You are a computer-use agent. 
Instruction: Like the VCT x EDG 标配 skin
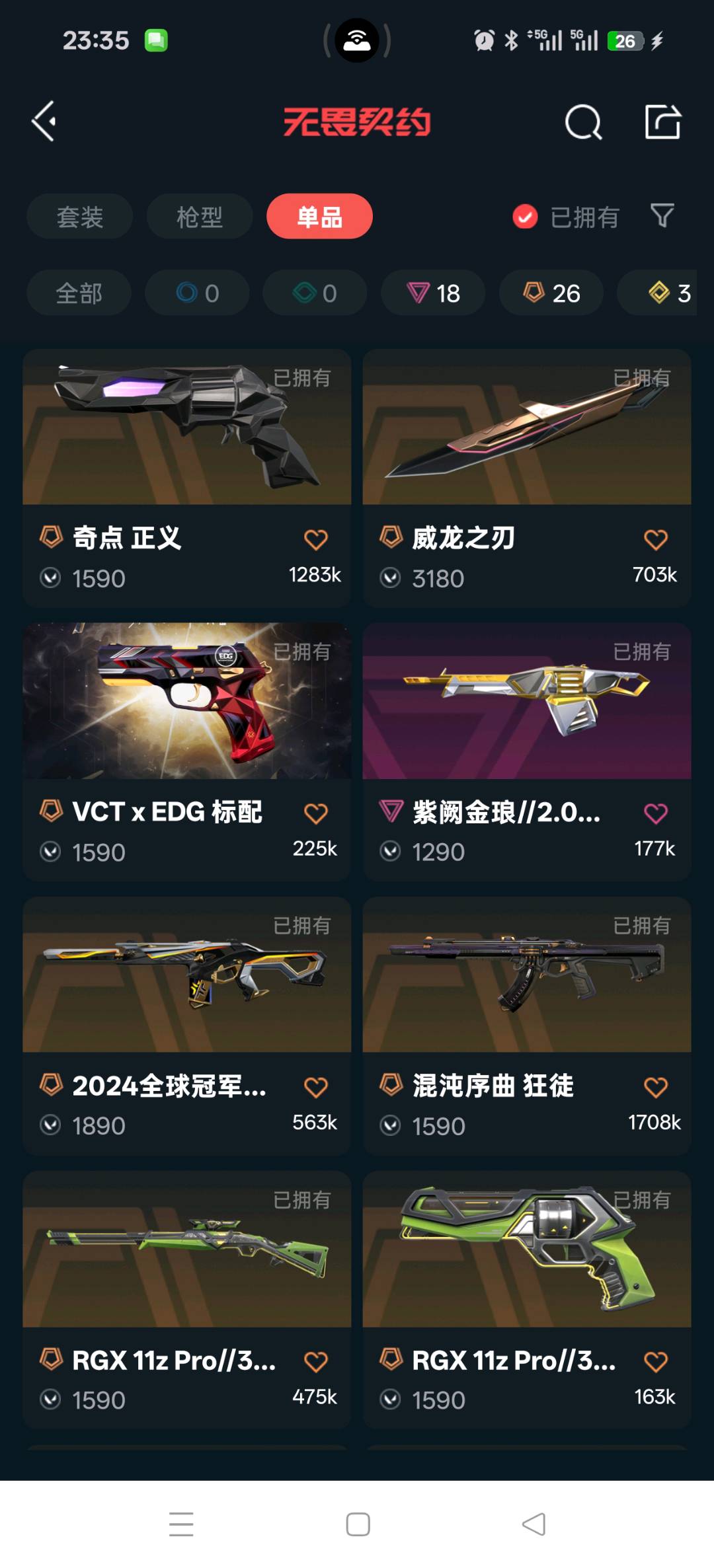(x=315, y=813)
